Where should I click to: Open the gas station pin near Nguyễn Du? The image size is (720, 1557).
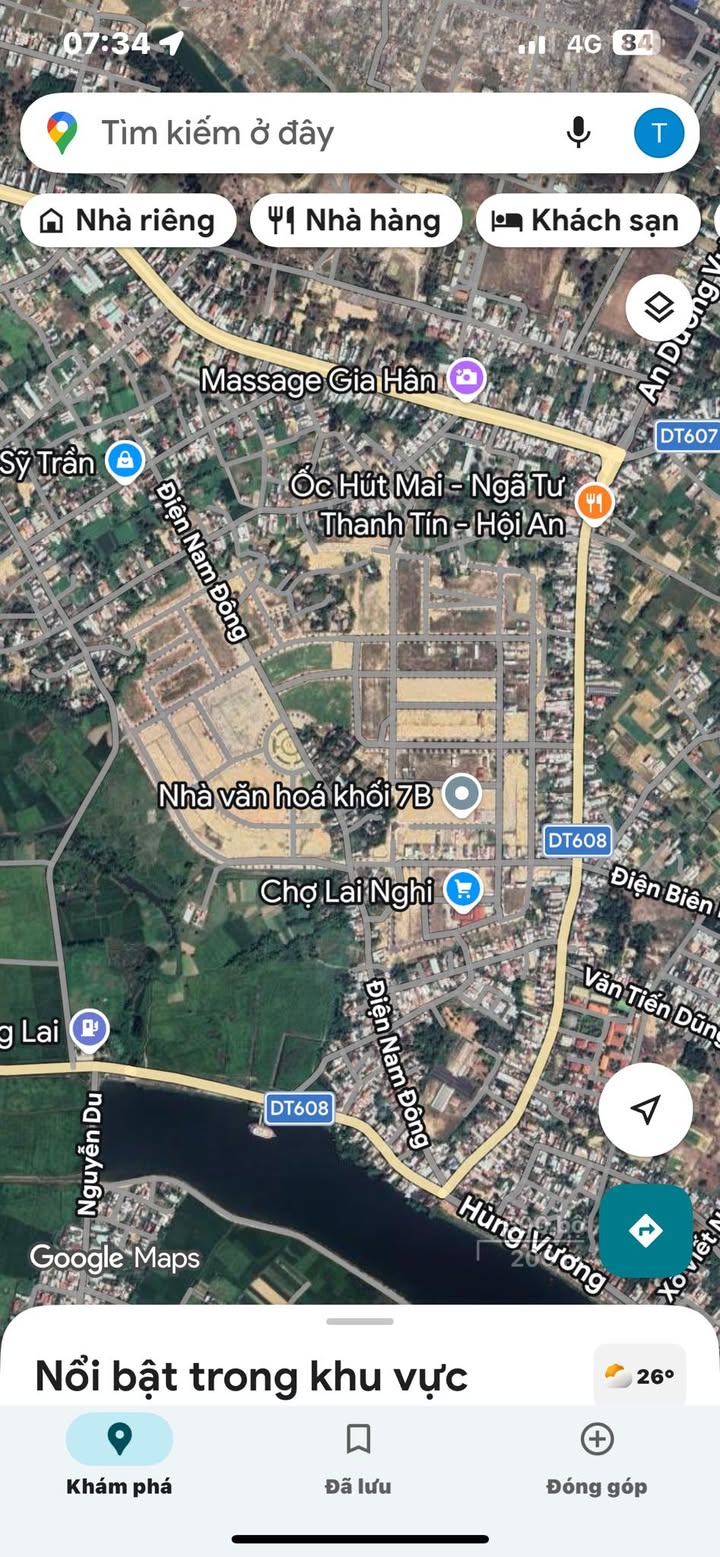tap(91, 1030)
